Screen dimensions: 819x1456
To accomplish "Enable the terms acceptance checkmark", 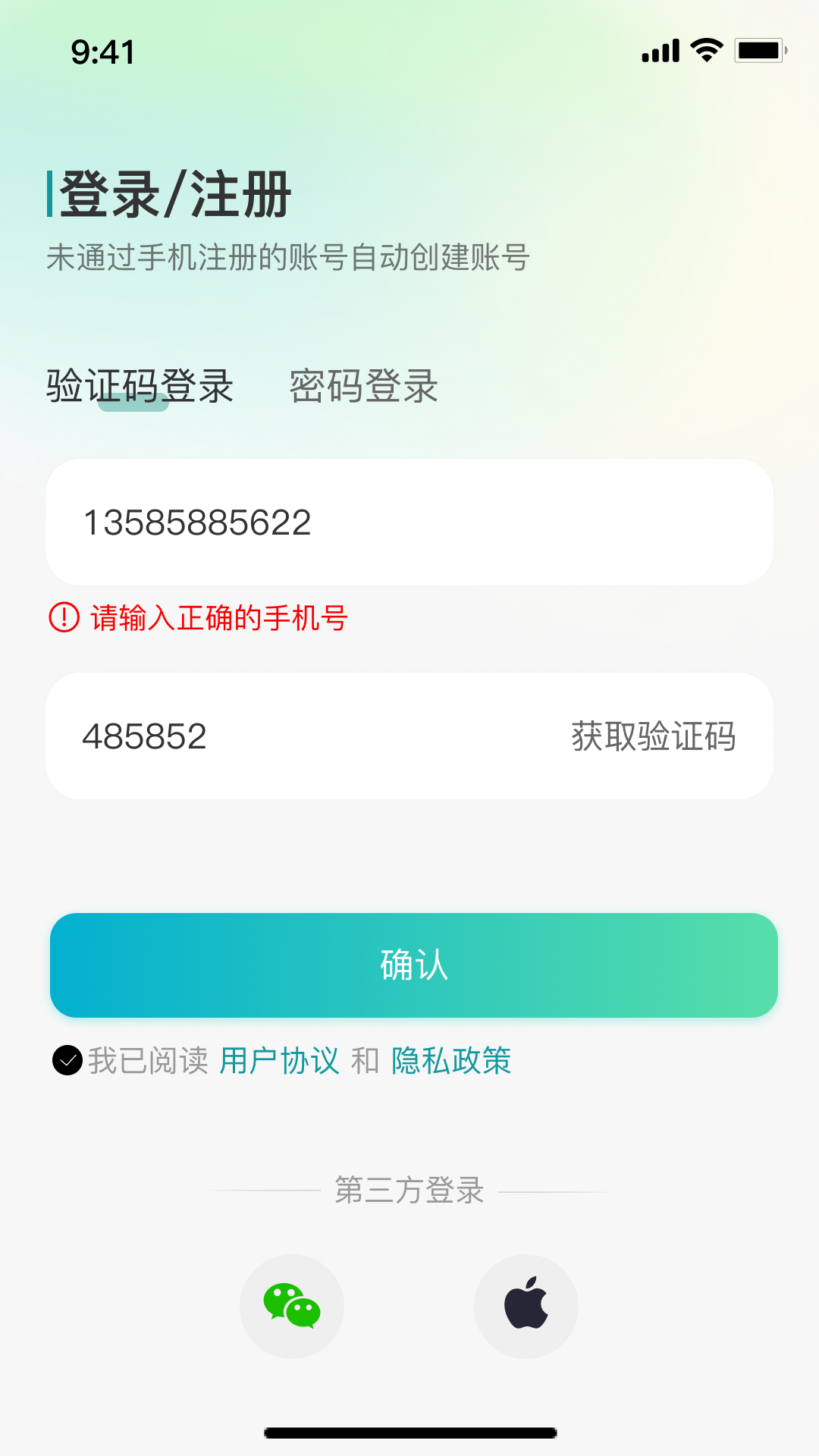I will coord(67,1059).
